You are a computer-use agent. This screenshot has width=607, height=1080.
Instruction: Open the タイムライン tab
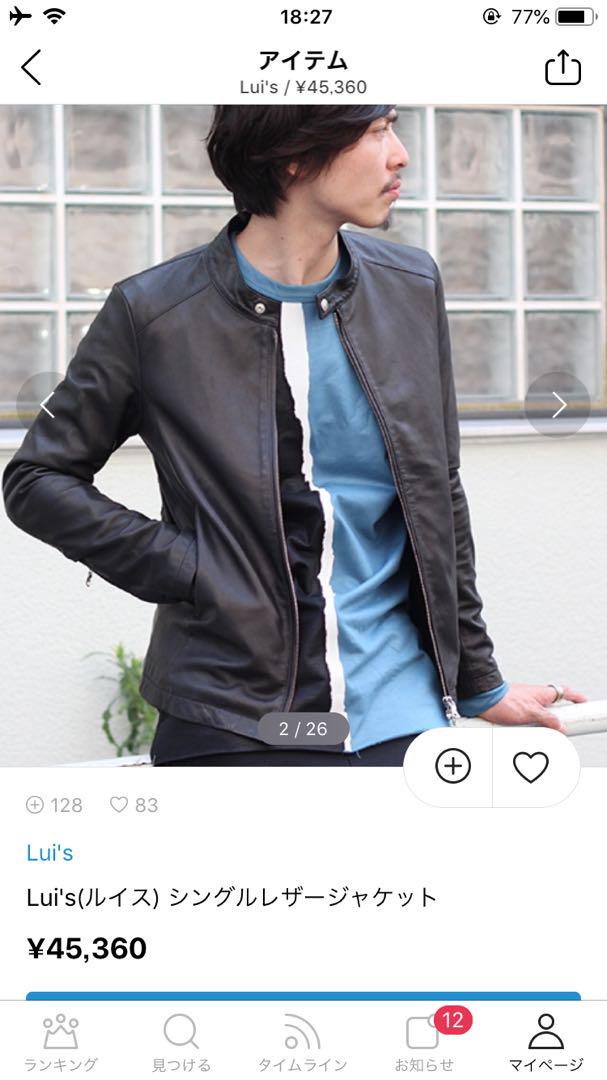[x=302, y=1041]
